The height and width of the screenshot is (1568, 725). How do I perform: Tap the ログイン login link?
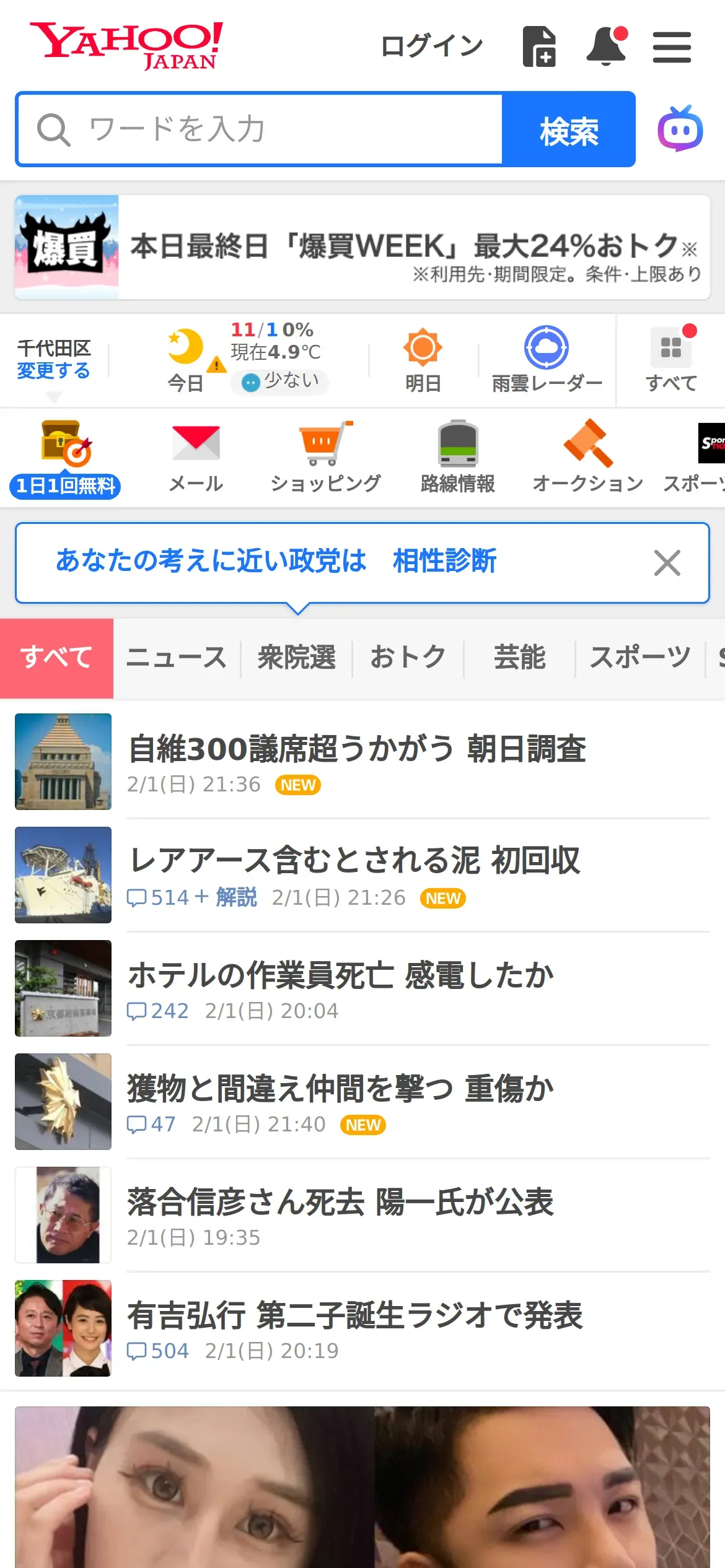click(431, 46)
